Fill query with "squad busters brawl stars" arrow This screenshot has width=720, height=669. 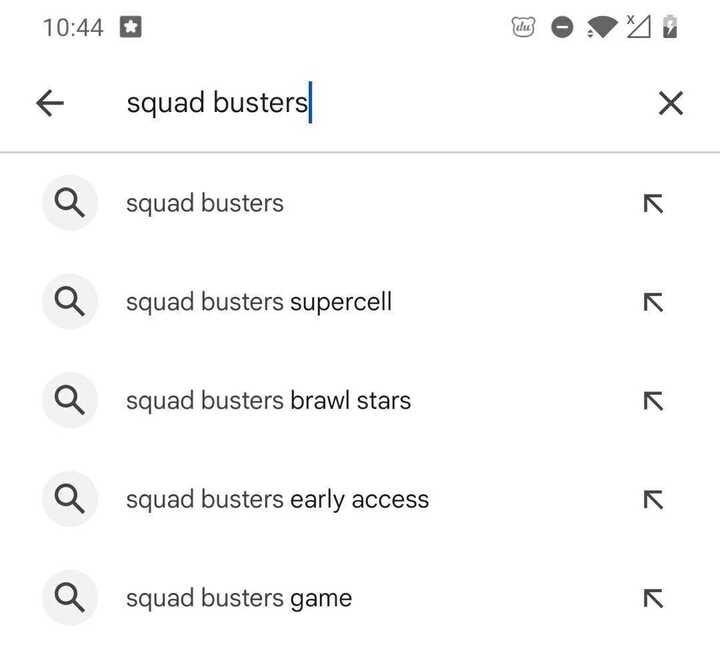coord(653,401)
